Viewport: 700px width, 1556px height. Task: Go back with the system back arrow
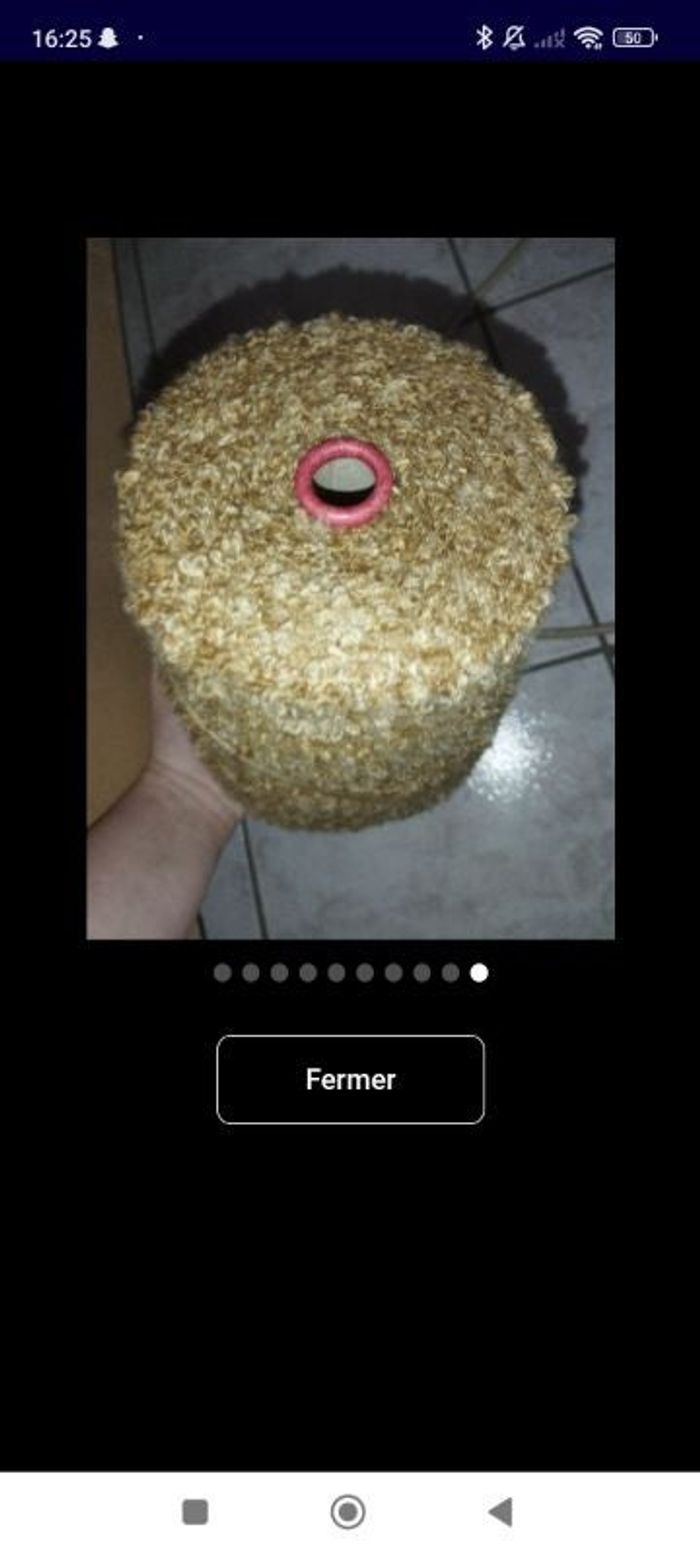501,1512
